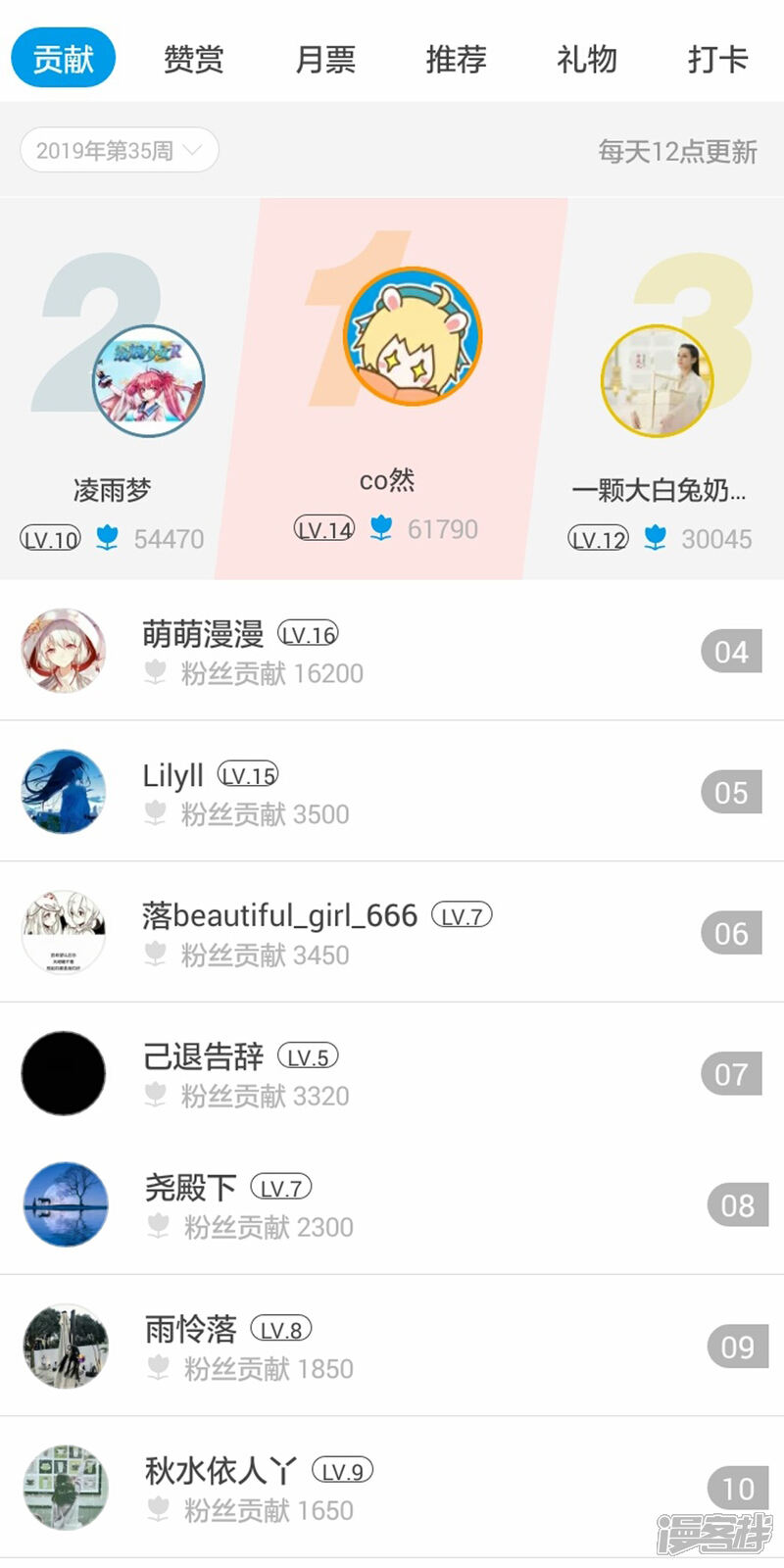
Task: Open 落beautiful_girl_666's row
Action: [392, 933]
